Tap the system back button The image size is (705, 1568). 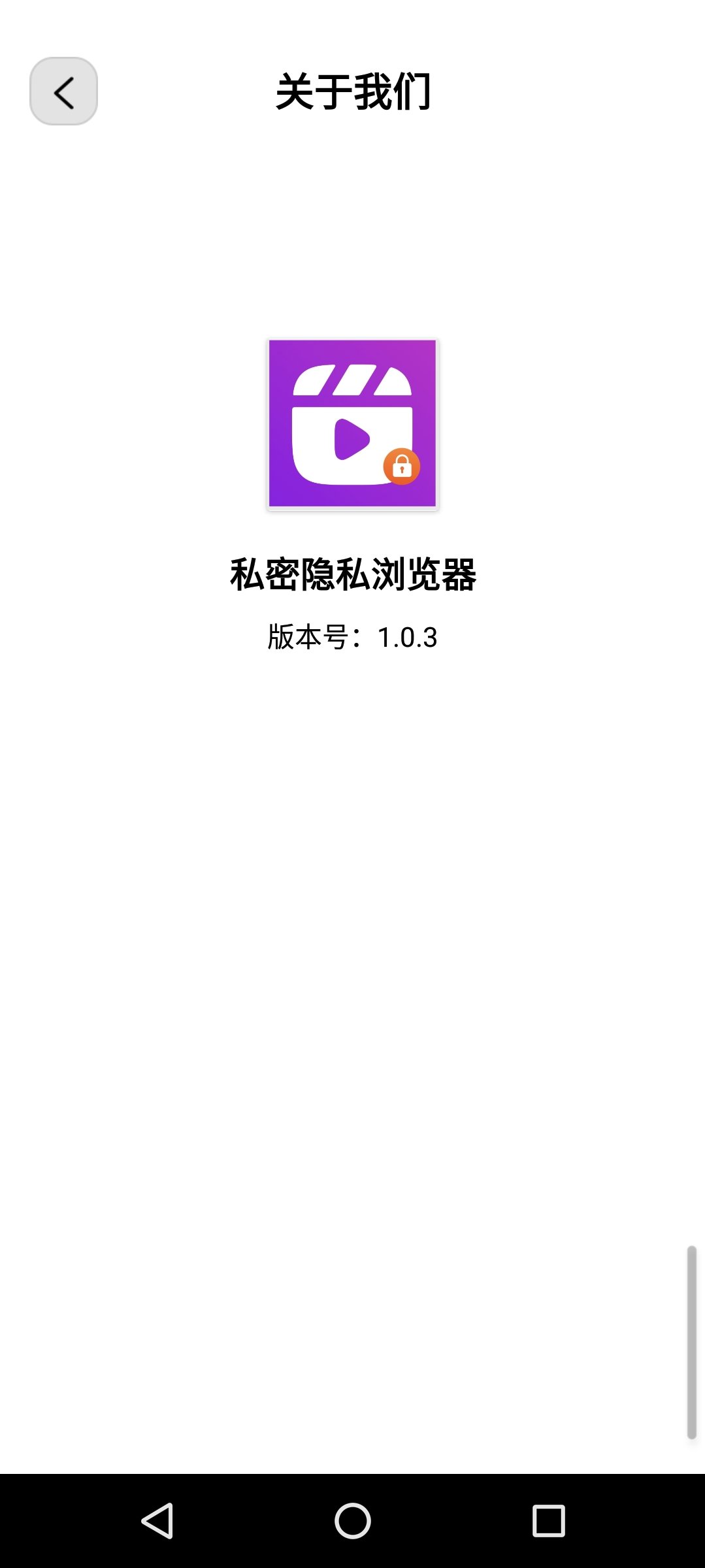click(157, 1521)
